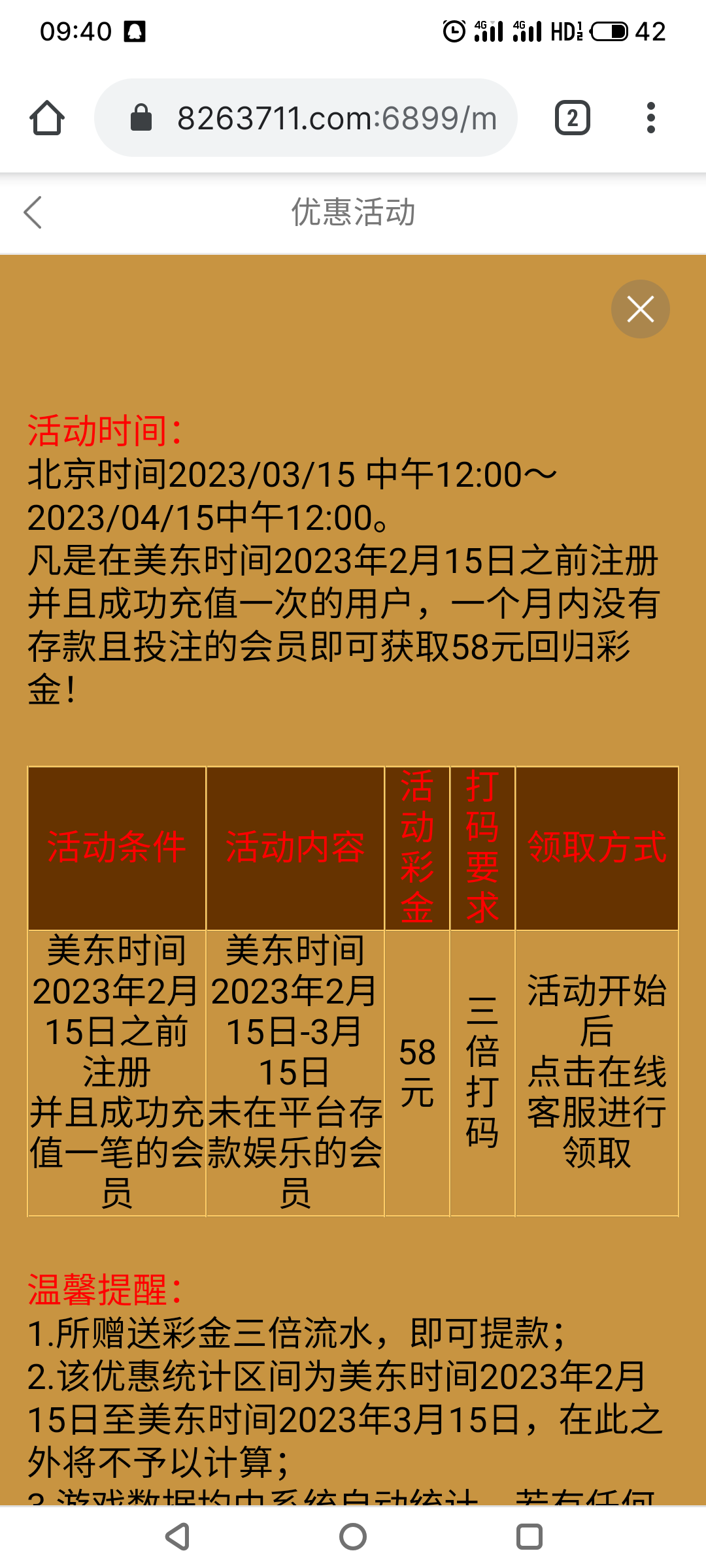Open the tab switcher showing 2 tabs
Image resolution: width=706 pixels, height=1568 pixels.
572,118
